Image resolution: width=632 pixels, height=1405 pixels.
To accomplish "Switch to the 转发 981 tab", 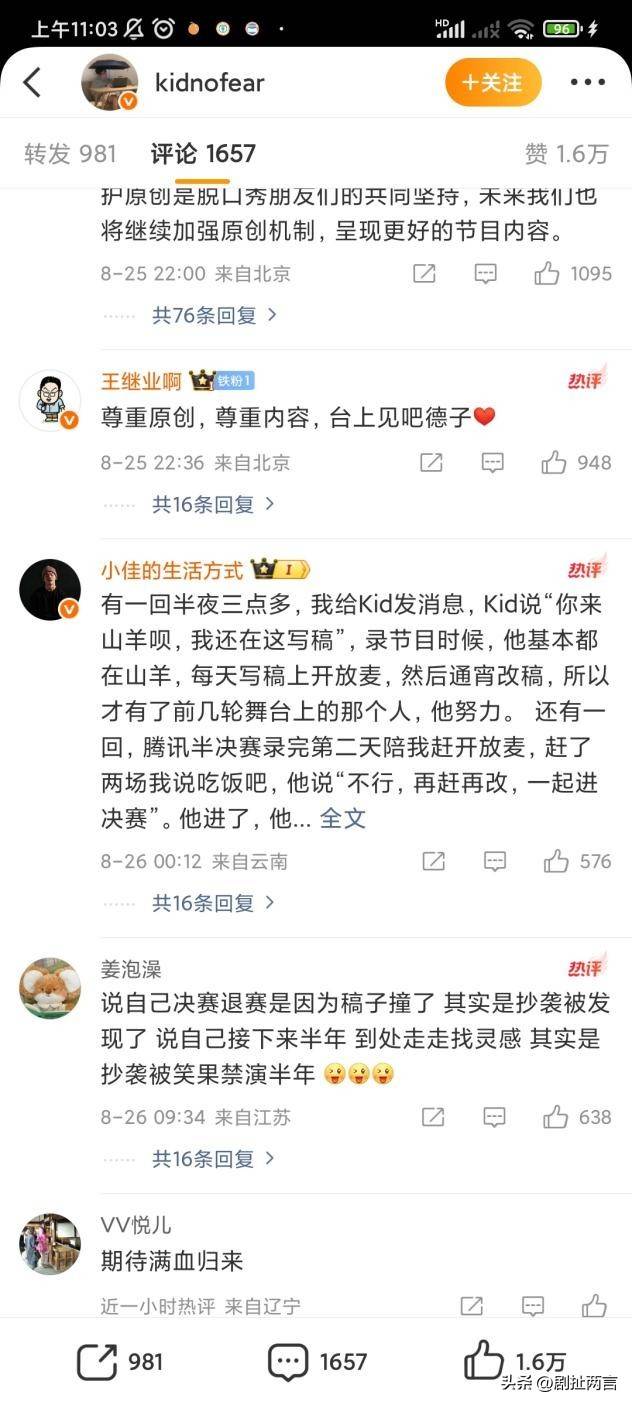I will click(70, 154).
